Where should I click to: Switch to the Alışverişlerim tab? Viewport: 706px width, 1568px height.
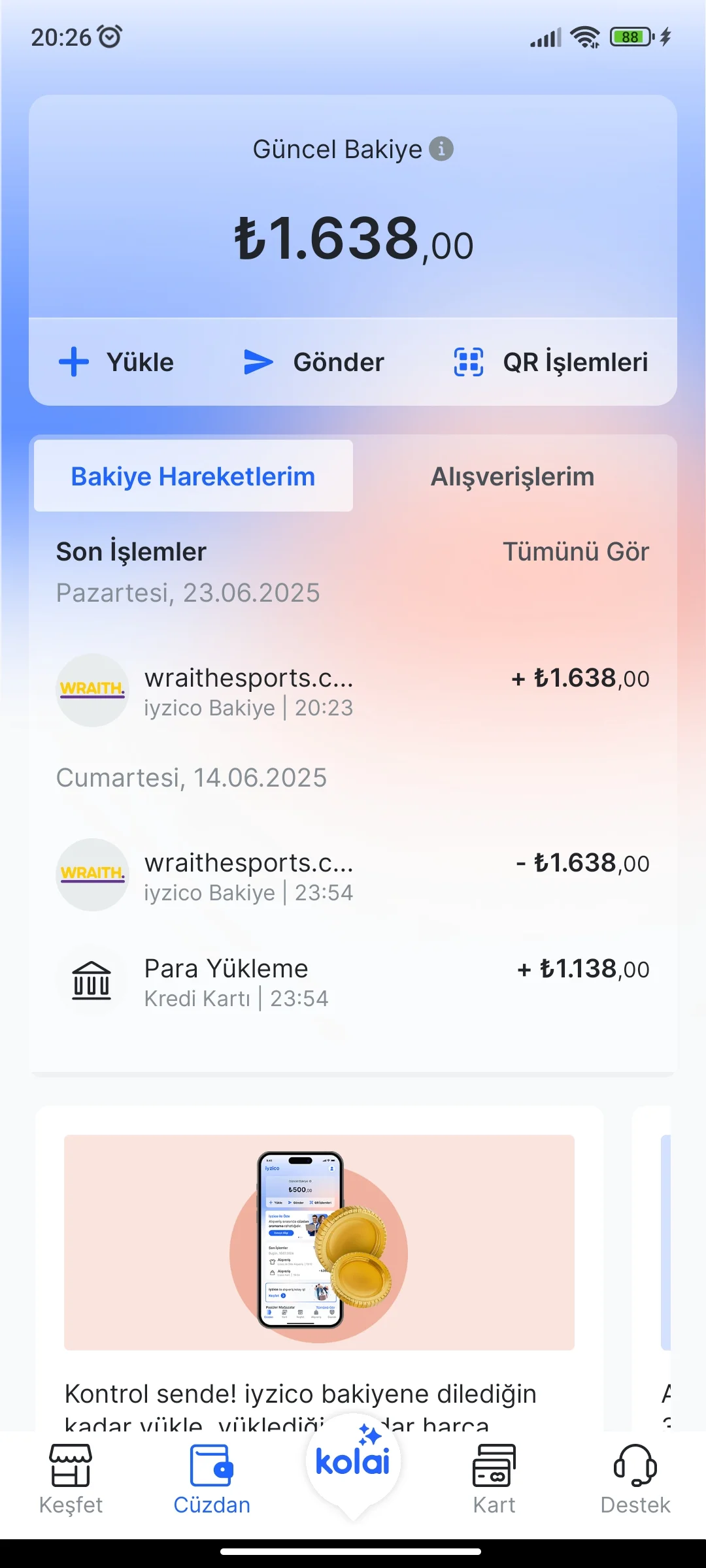tap(513, 476)
